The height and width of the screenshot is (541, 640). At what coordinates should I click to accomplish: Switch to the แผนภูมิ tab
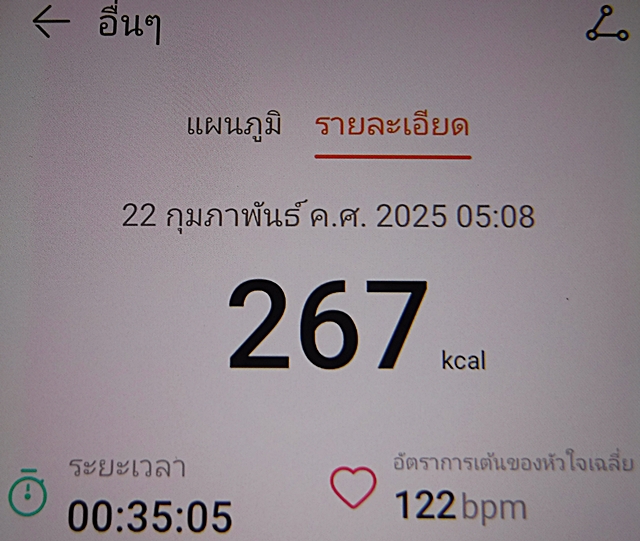[235, 125]
